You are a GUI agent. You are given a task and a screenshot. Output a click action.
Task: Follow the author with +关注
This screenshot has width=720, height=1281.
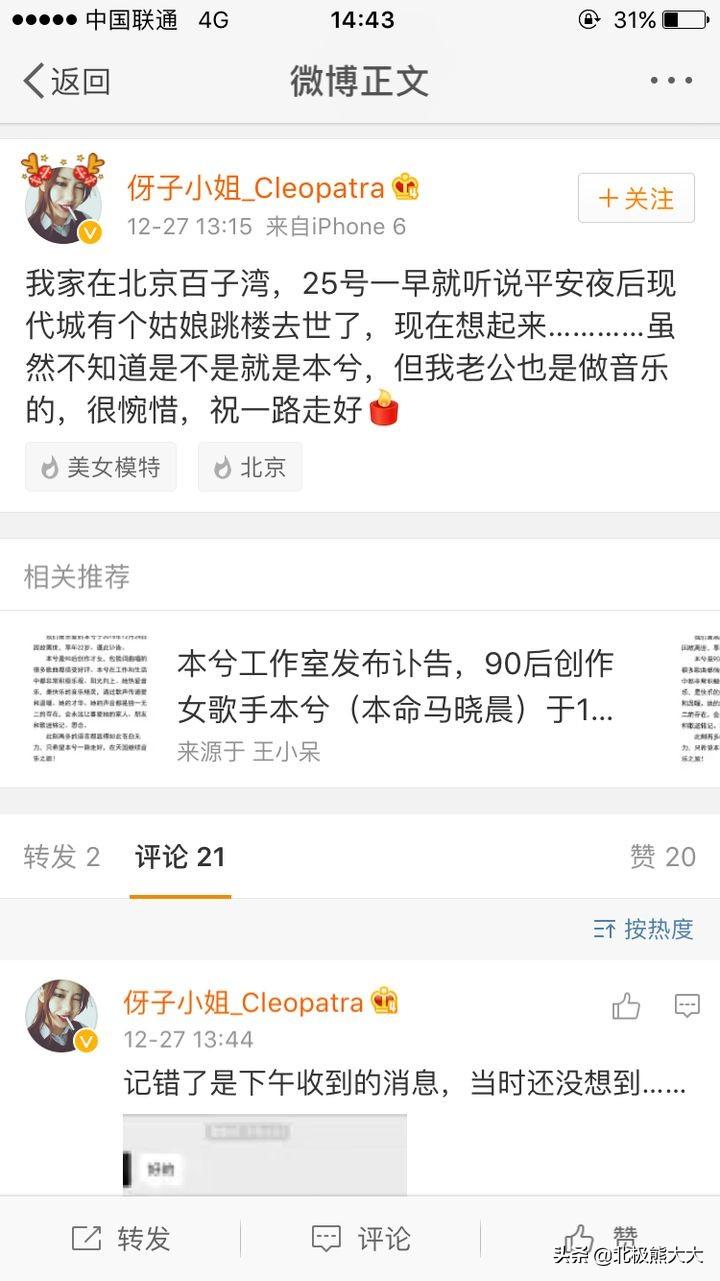point(636,199)
